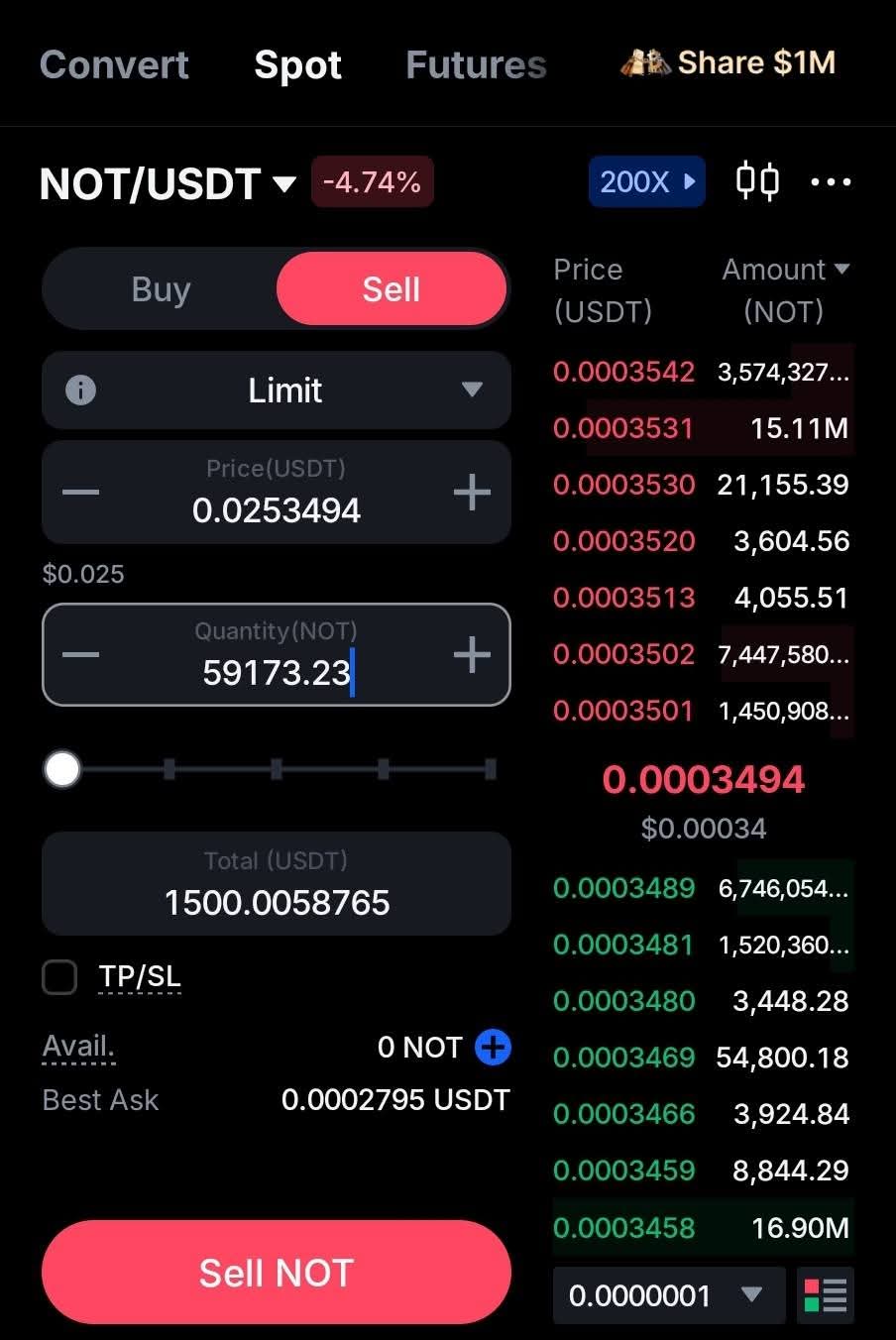Increase the NOT quantity with plus
Viewport: 896px width, 1340px height.
[x=472, y=655]
